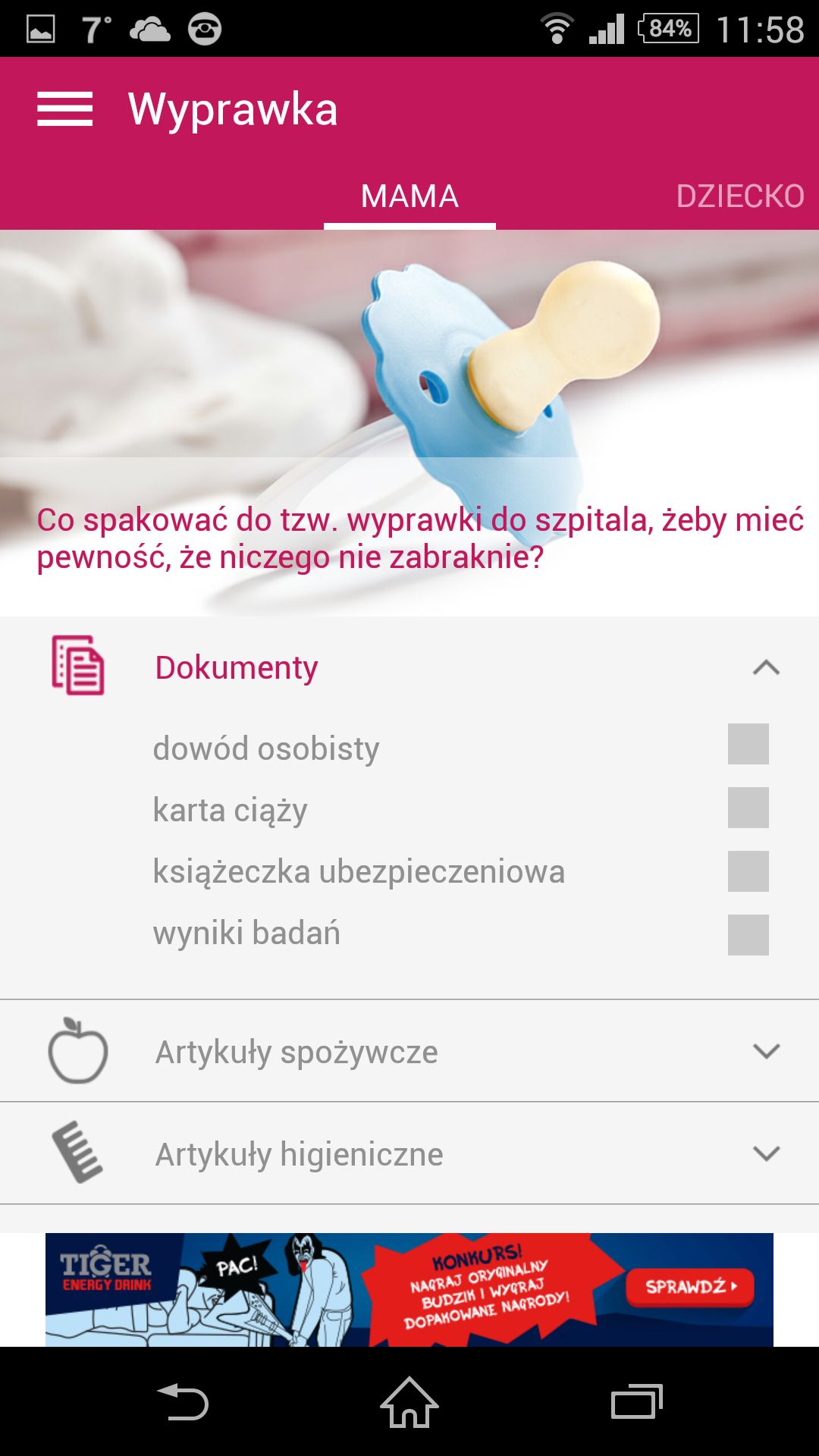Go to the home screen
This screenshot has width=819, height=1456.
(x=409, y=1401)
